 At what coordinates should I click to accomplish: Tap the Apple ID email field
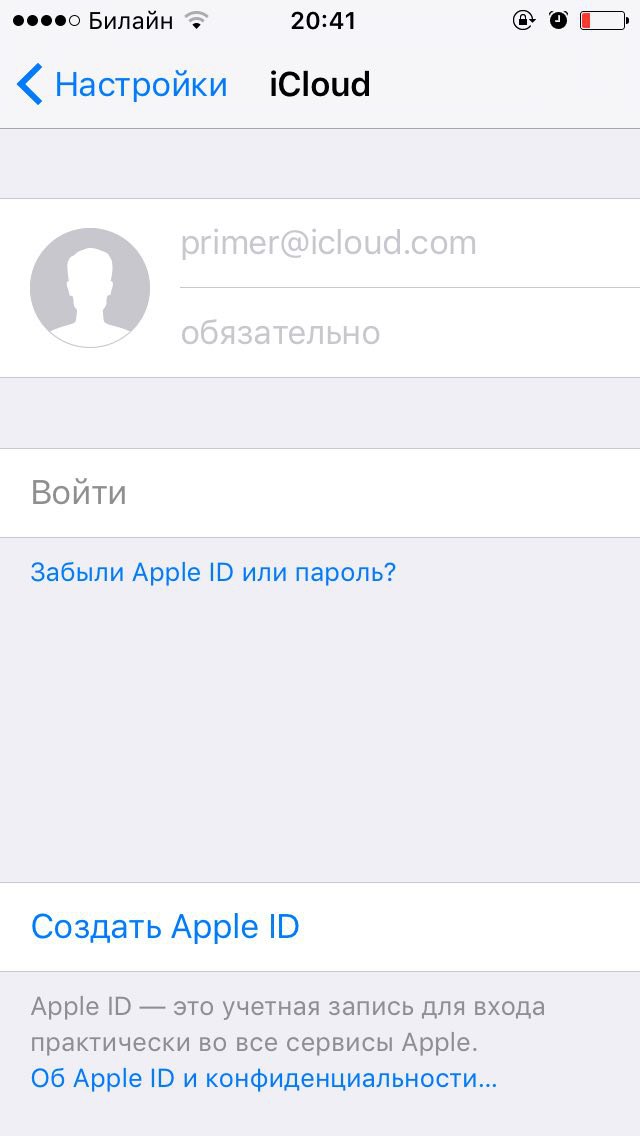[x=400, y=243]
